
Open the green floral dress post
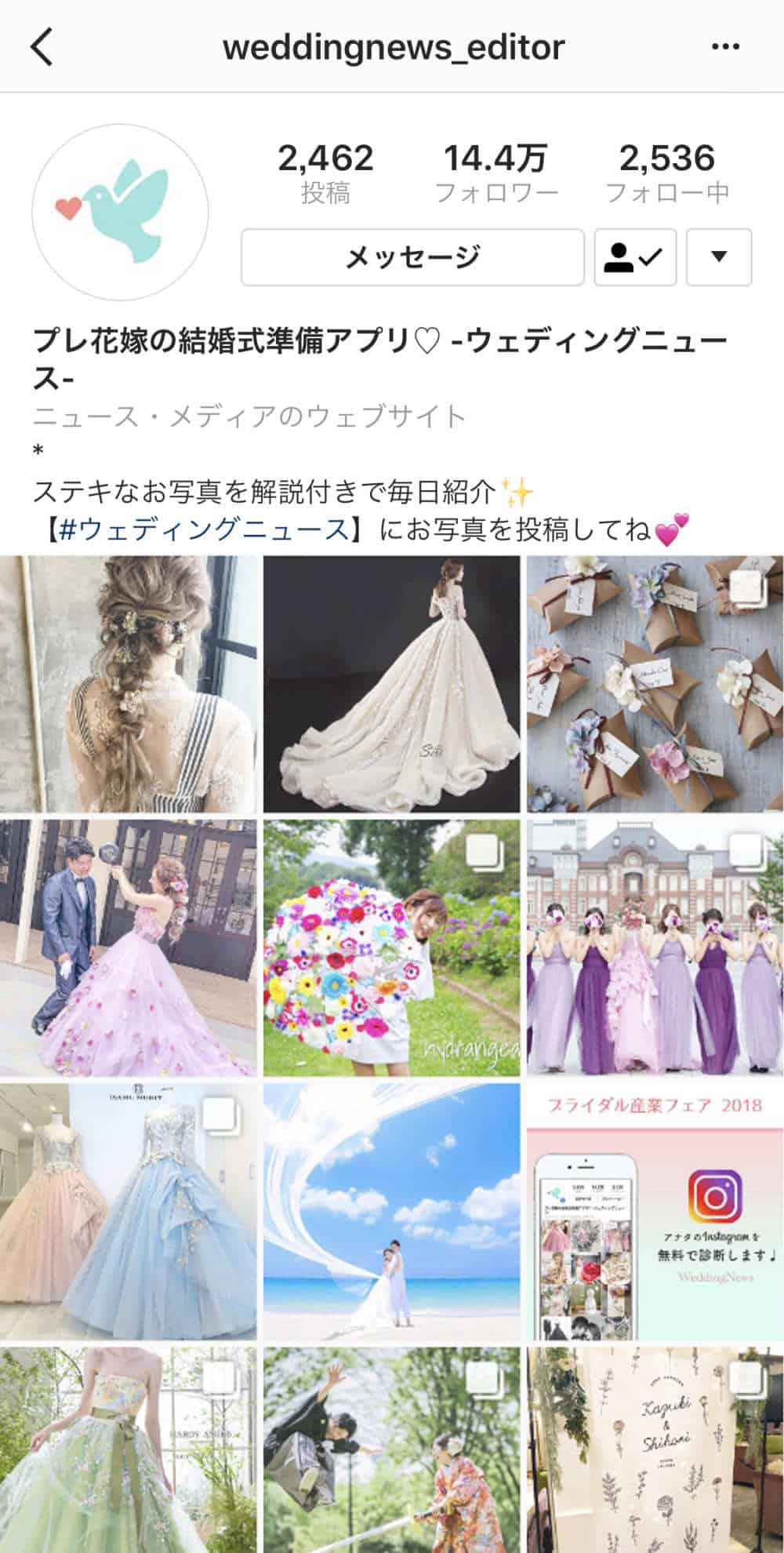[128, 1449]
